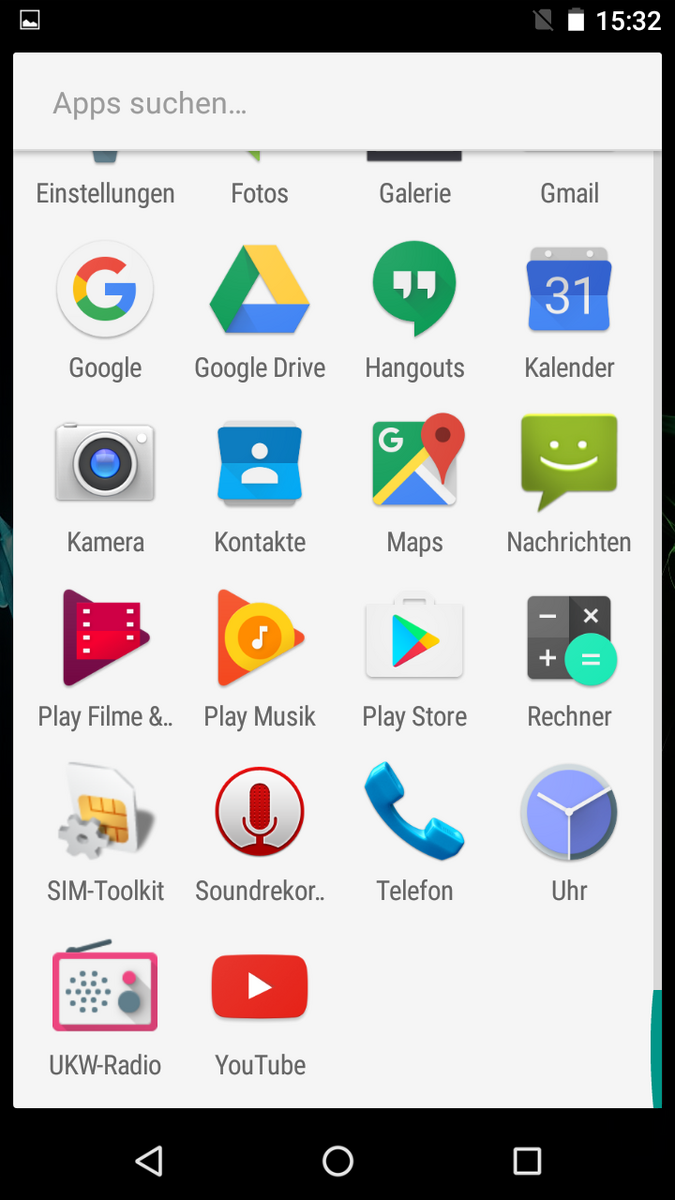
Task: Launch the Kamera app
Action: click(x=105, y=463)
